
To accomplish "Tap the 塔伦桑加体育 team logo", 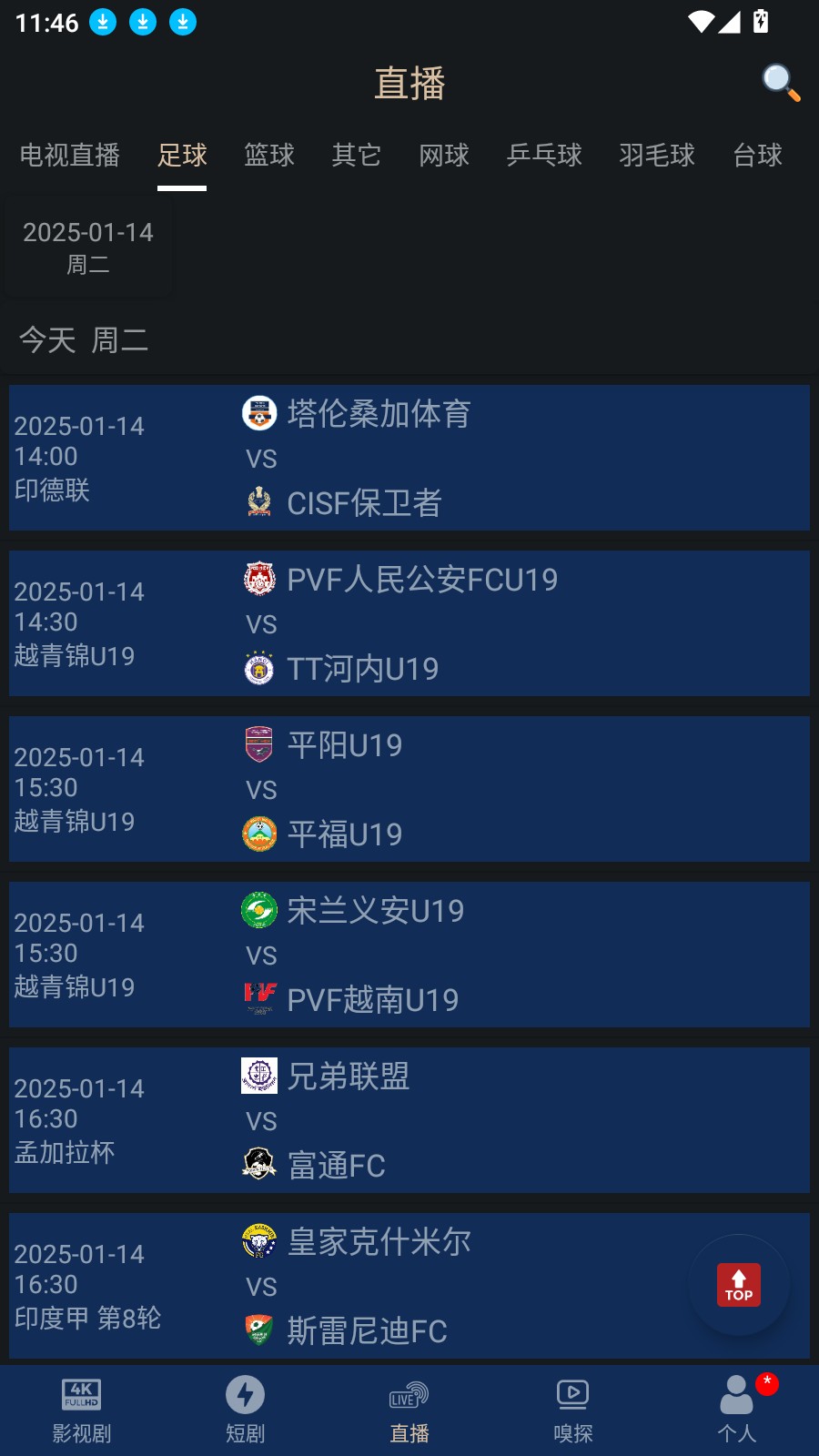I will tap(259, 411).
